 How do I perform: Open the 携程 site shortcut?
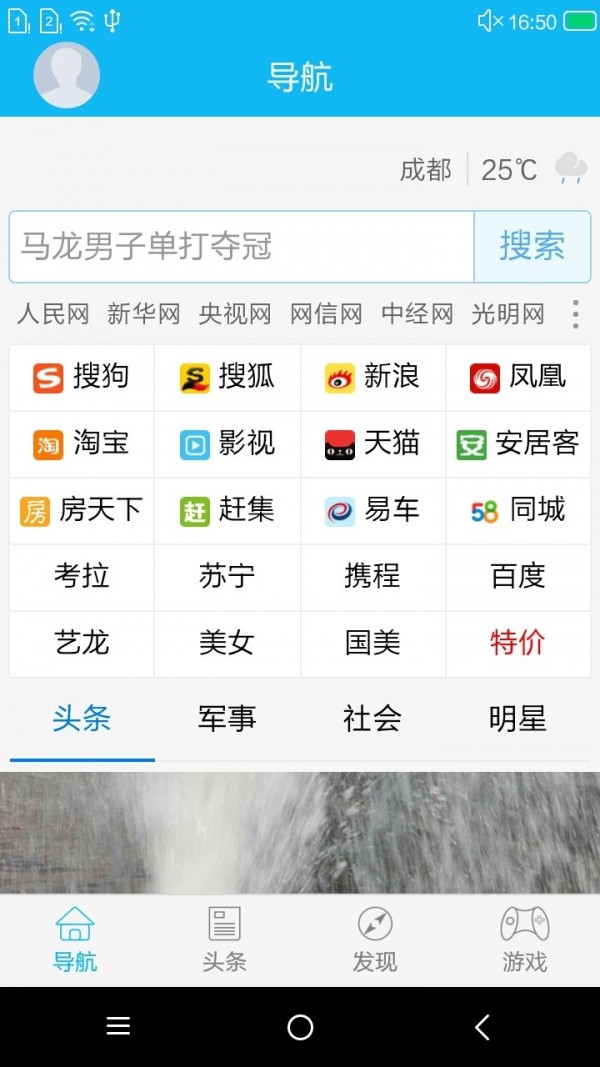pos(373,576)
